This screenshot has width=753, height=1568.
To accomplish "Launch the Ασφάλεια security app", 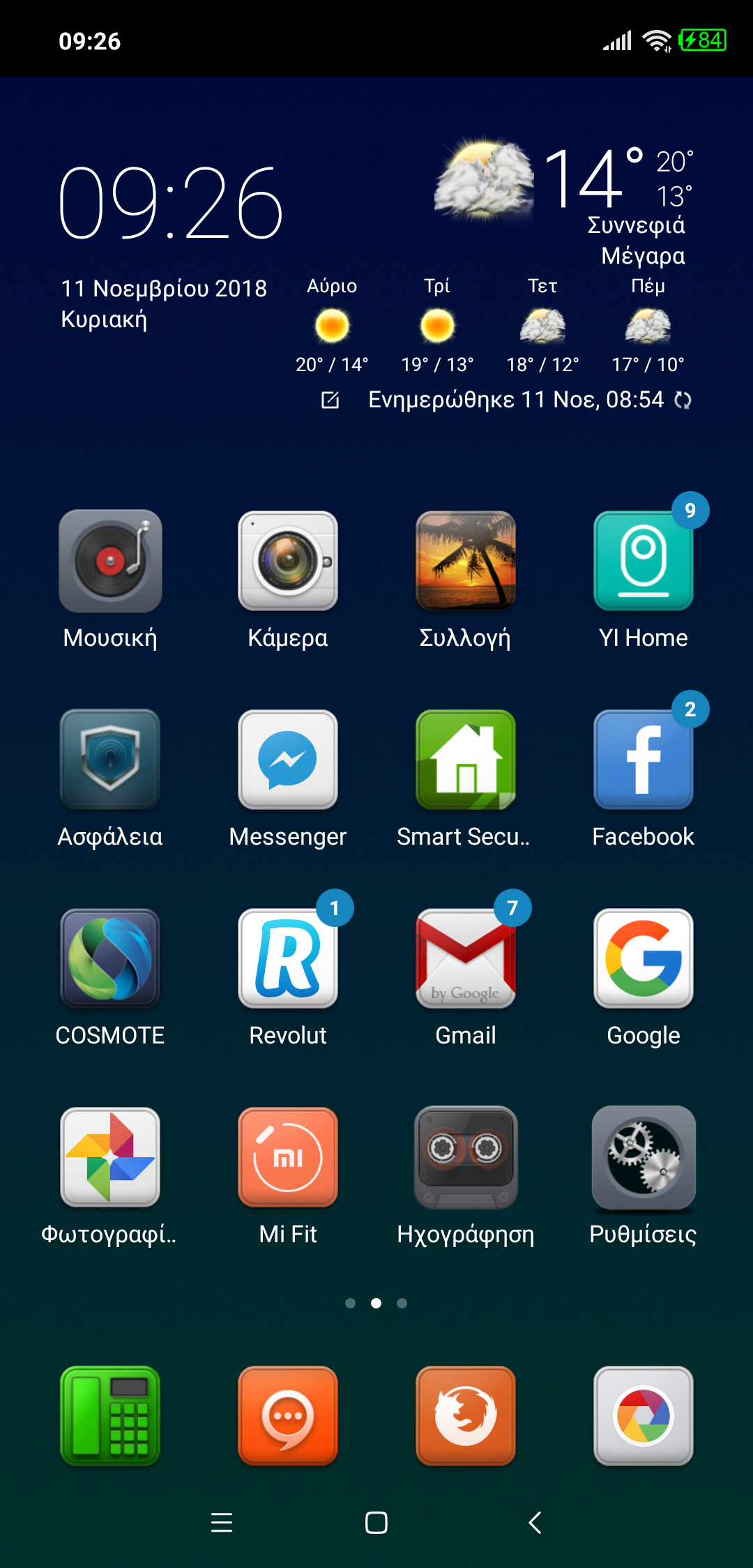I will click(110, 760).
